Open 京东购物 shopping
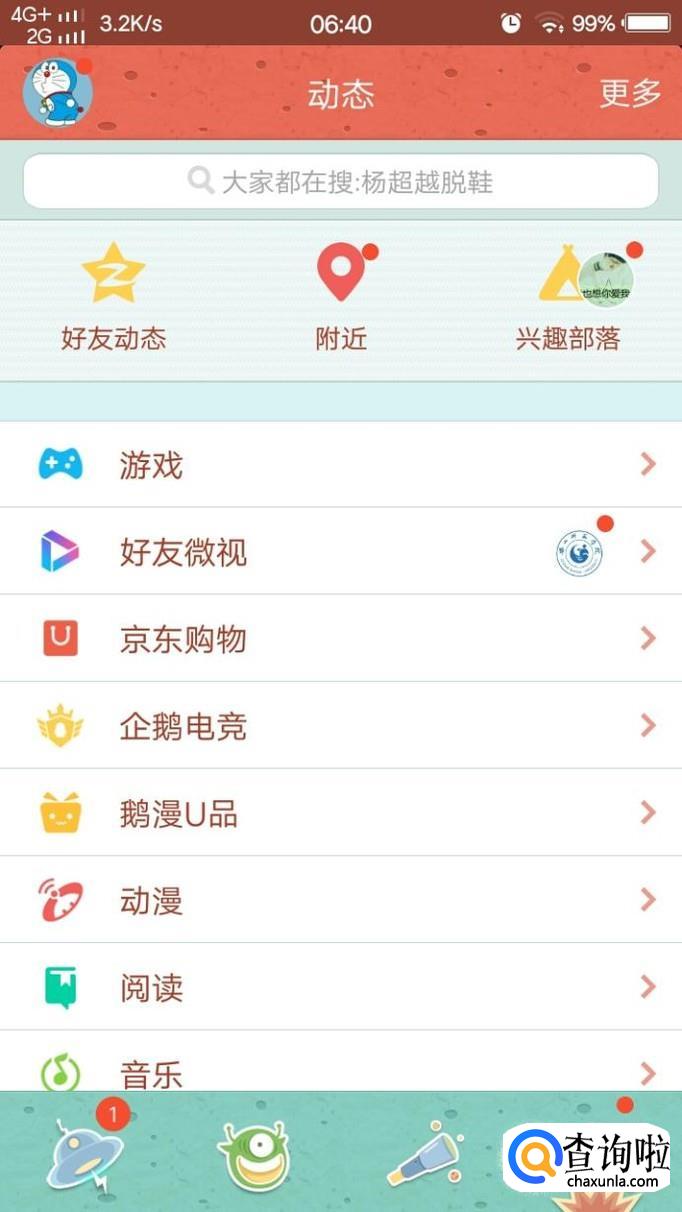This screenshot has height=1212, width=682. pyautogui.click(x=341, y=638)
